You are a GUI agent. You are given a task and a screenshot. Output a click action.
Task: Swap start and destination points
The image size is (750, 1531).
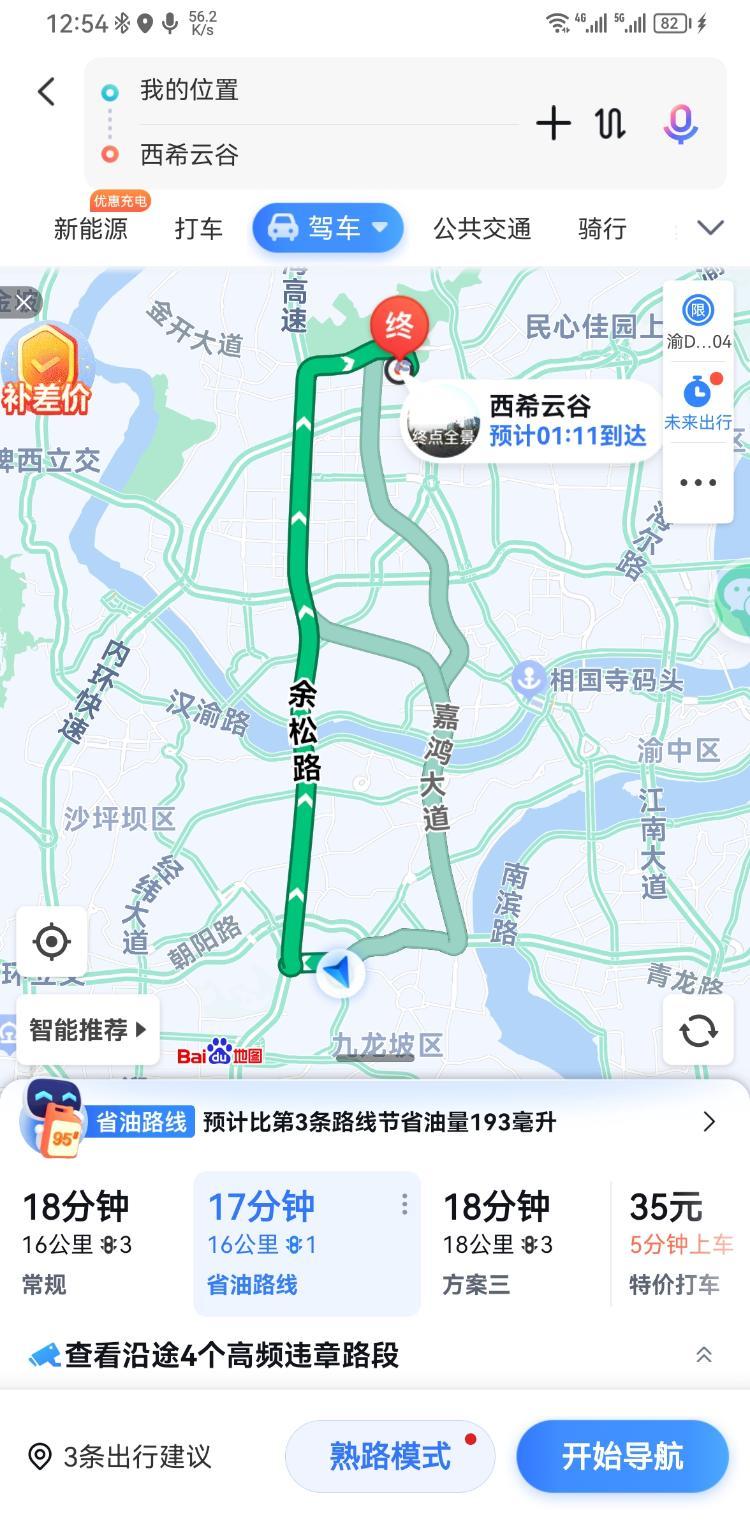(611, 124)
